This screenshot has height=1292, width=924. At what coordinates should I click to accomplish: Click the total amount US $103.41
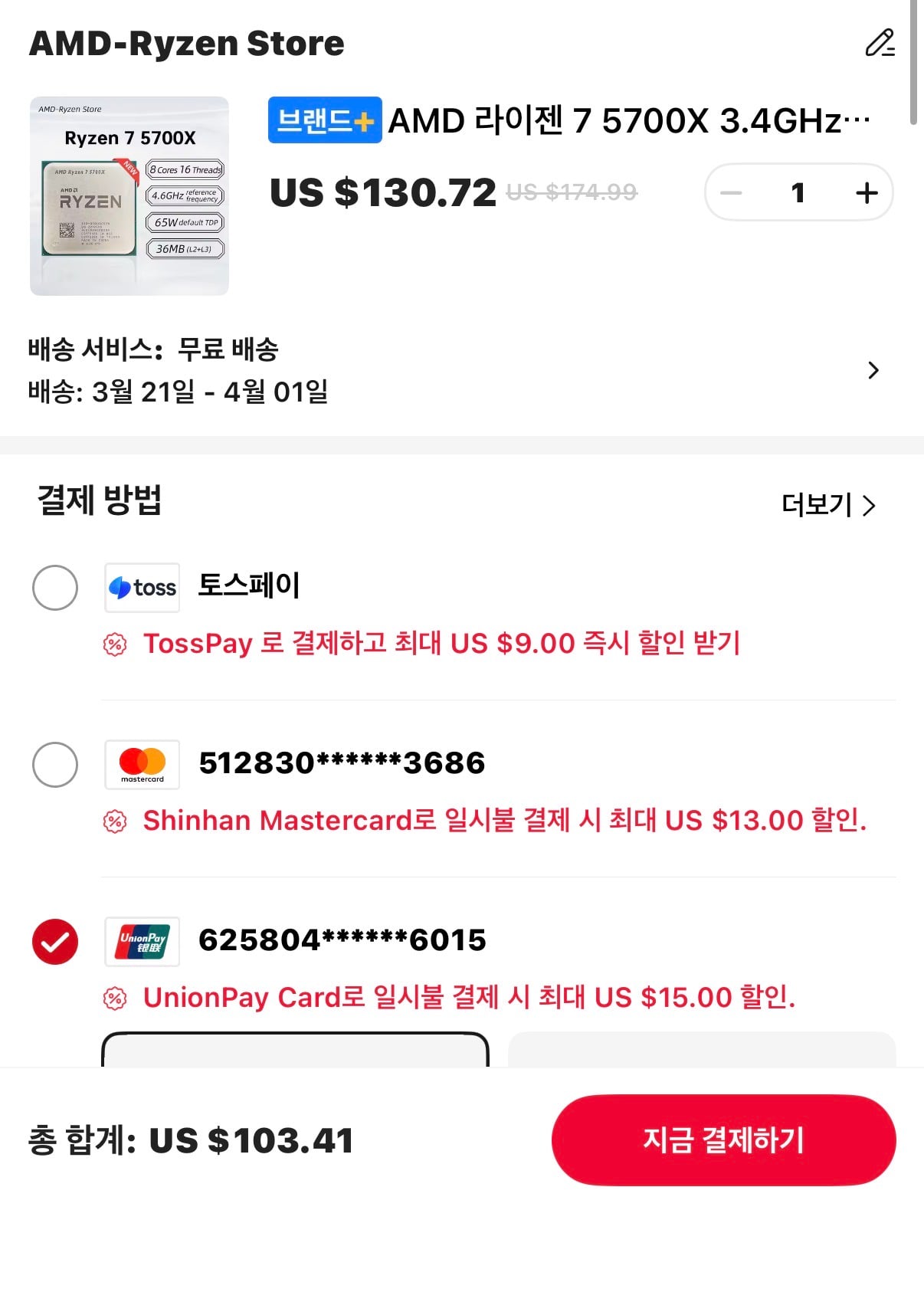coord(249,1141)
